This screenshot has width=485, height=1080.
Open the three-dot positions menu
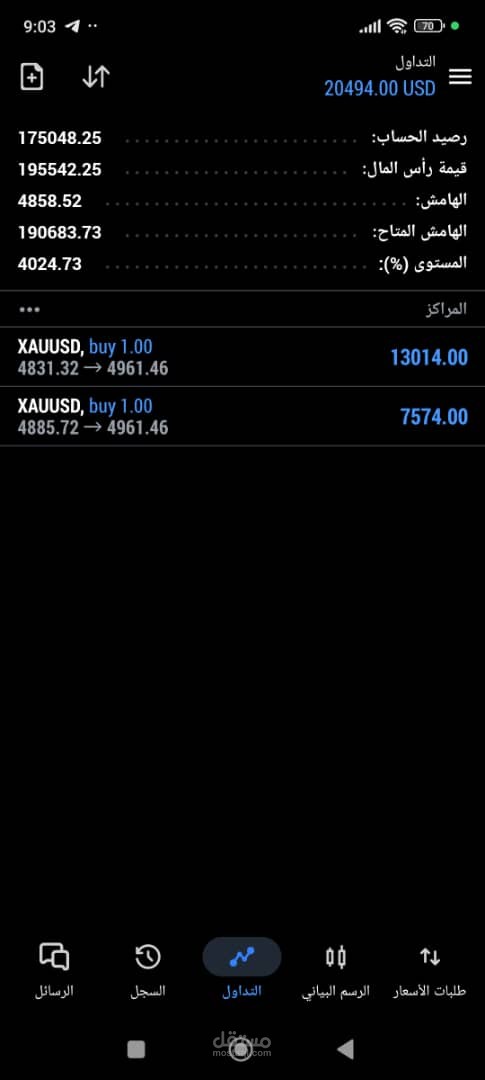point(30,309)
